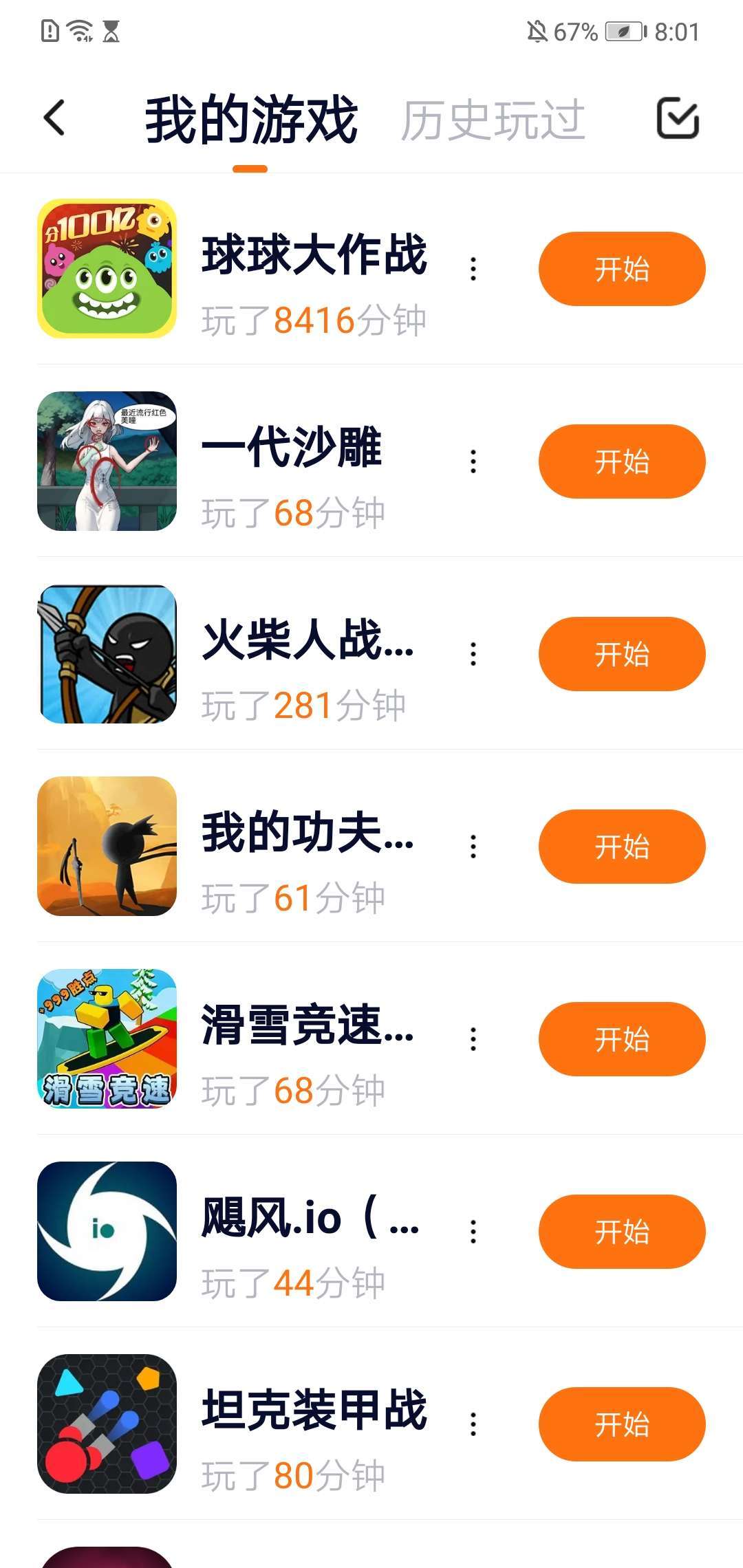
Task: Start playing 坦克装甲战
Action: pos(621,1424)
